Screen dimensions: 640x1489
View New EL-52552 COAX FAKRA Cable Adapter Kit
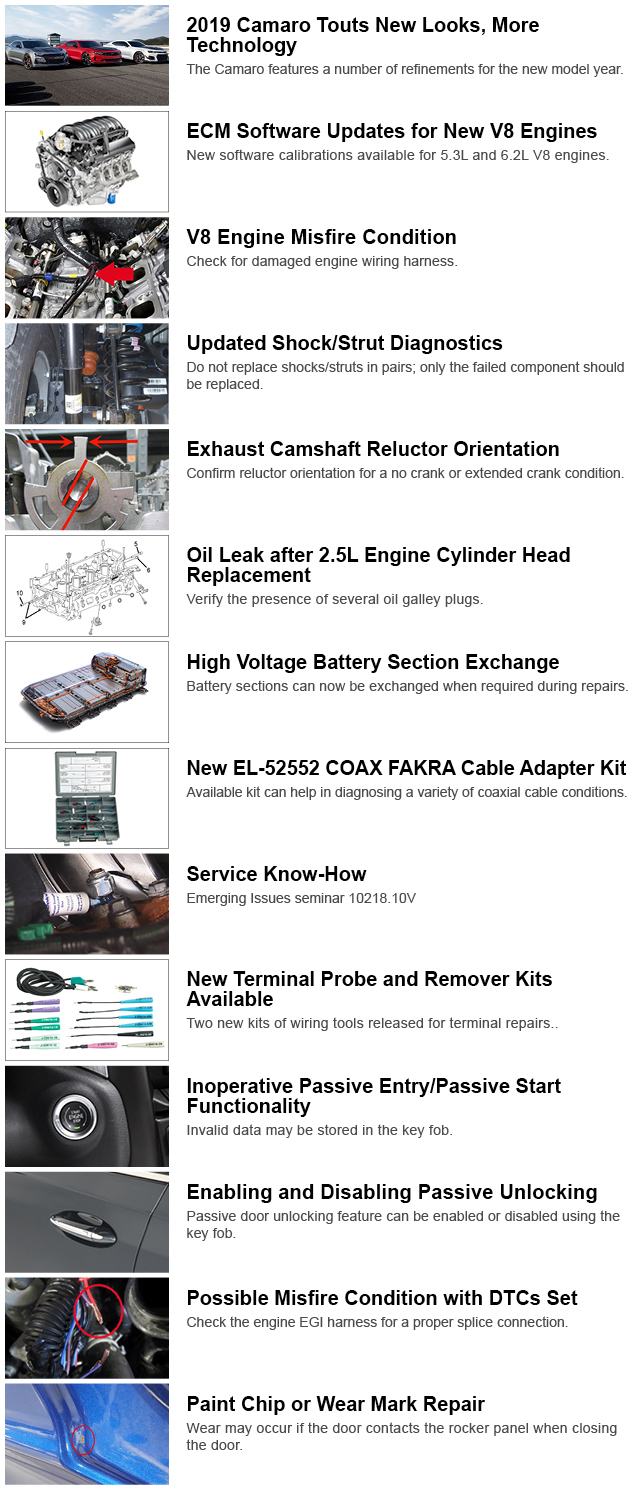pos(406,768)
